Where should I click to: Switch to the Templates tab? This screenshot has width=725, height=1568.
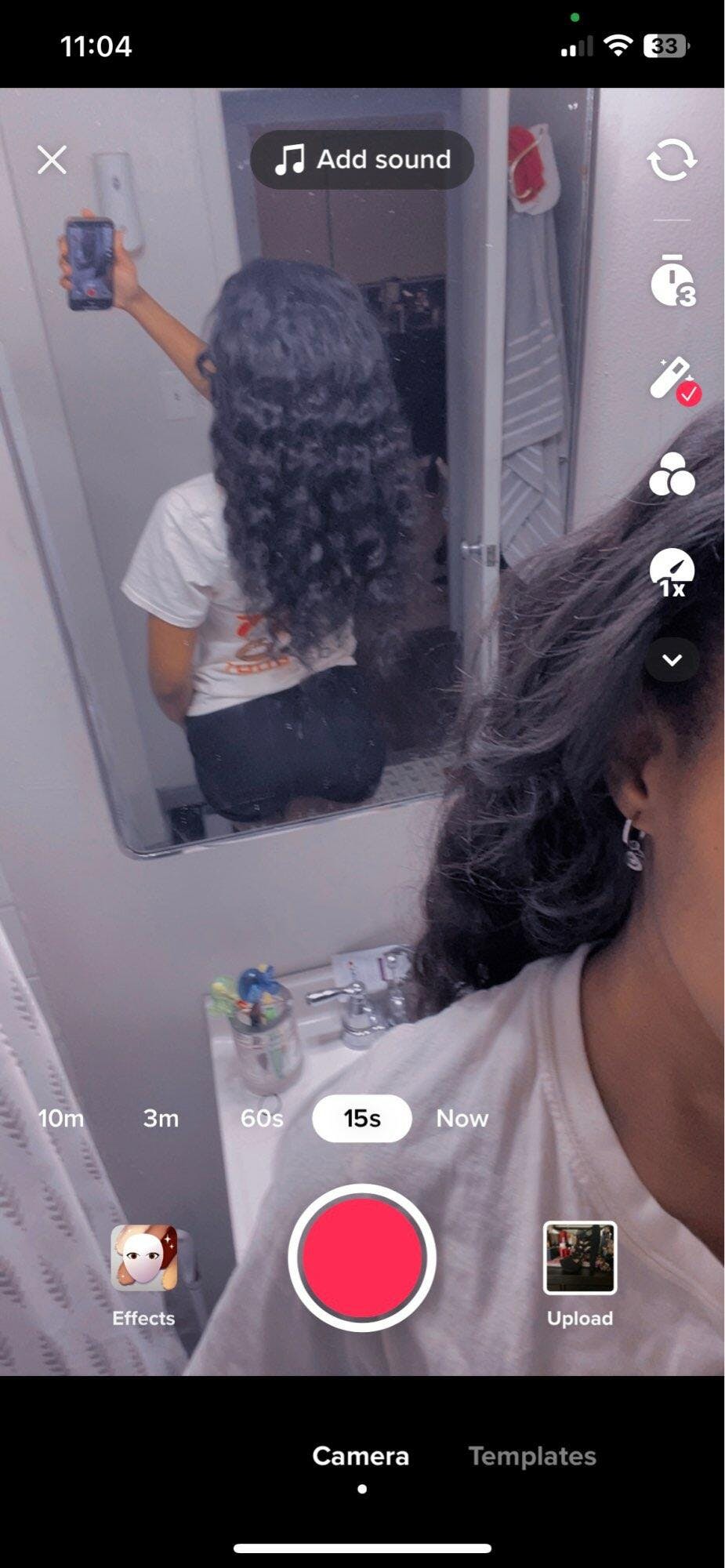(532, 1456)
